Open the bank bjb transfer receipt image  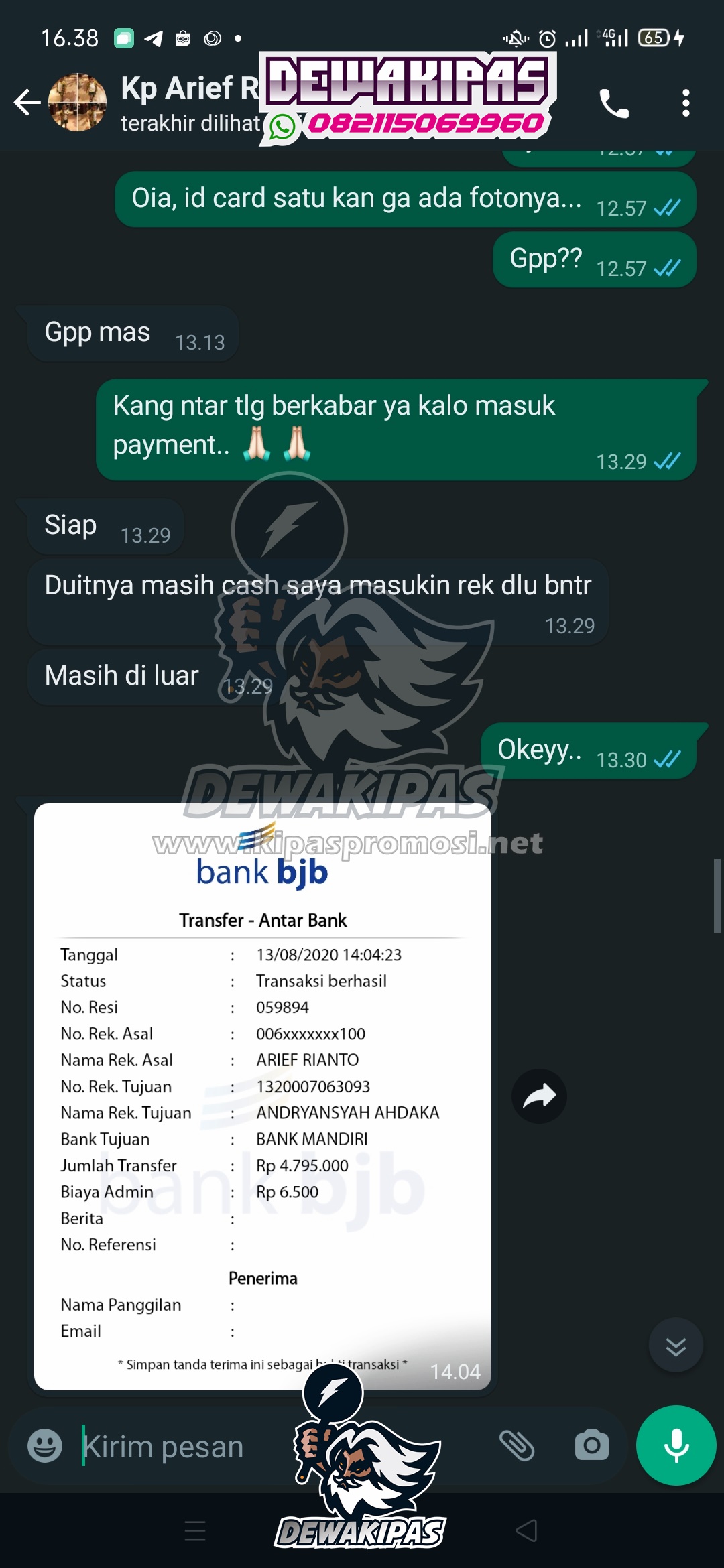point(263,1096)
